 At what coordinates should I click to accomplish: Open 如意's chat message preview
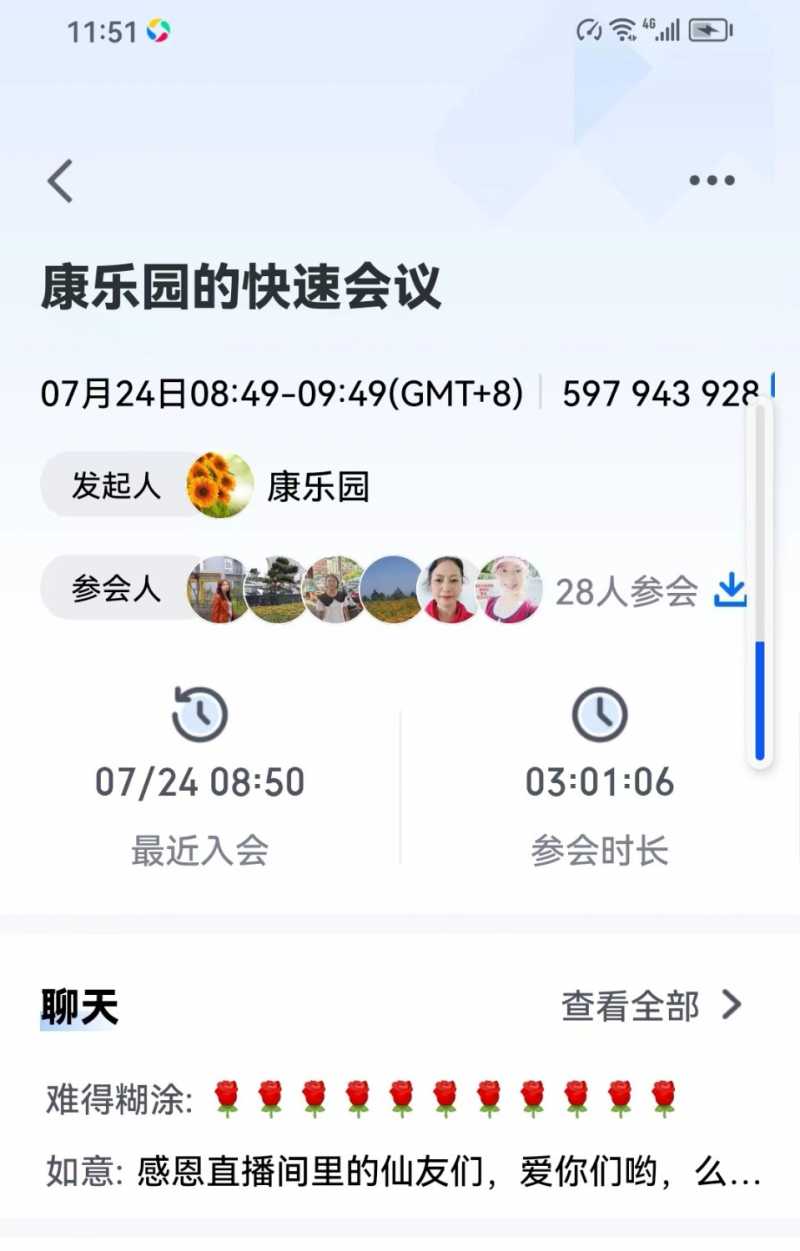403,1171
